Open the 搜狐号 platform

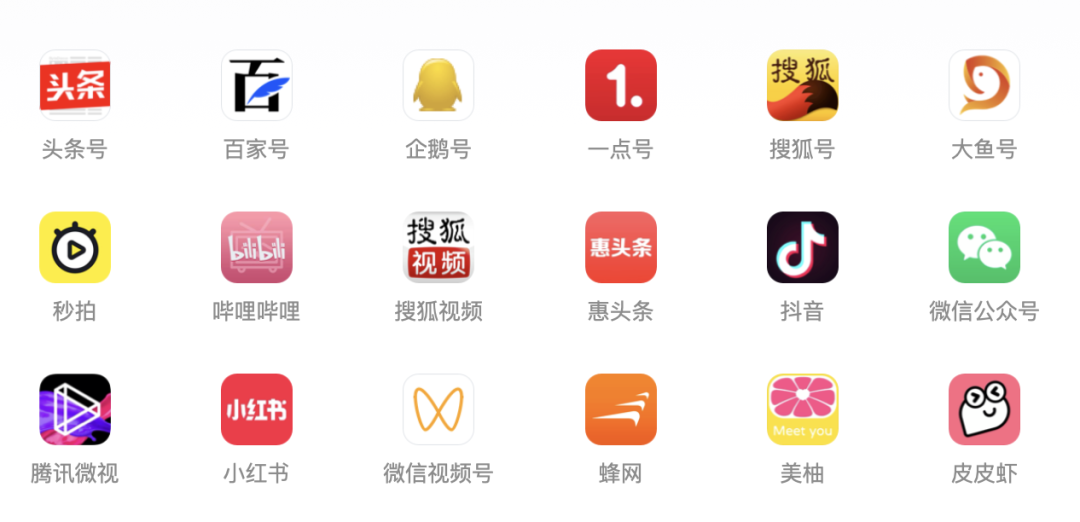click(803, 86)
